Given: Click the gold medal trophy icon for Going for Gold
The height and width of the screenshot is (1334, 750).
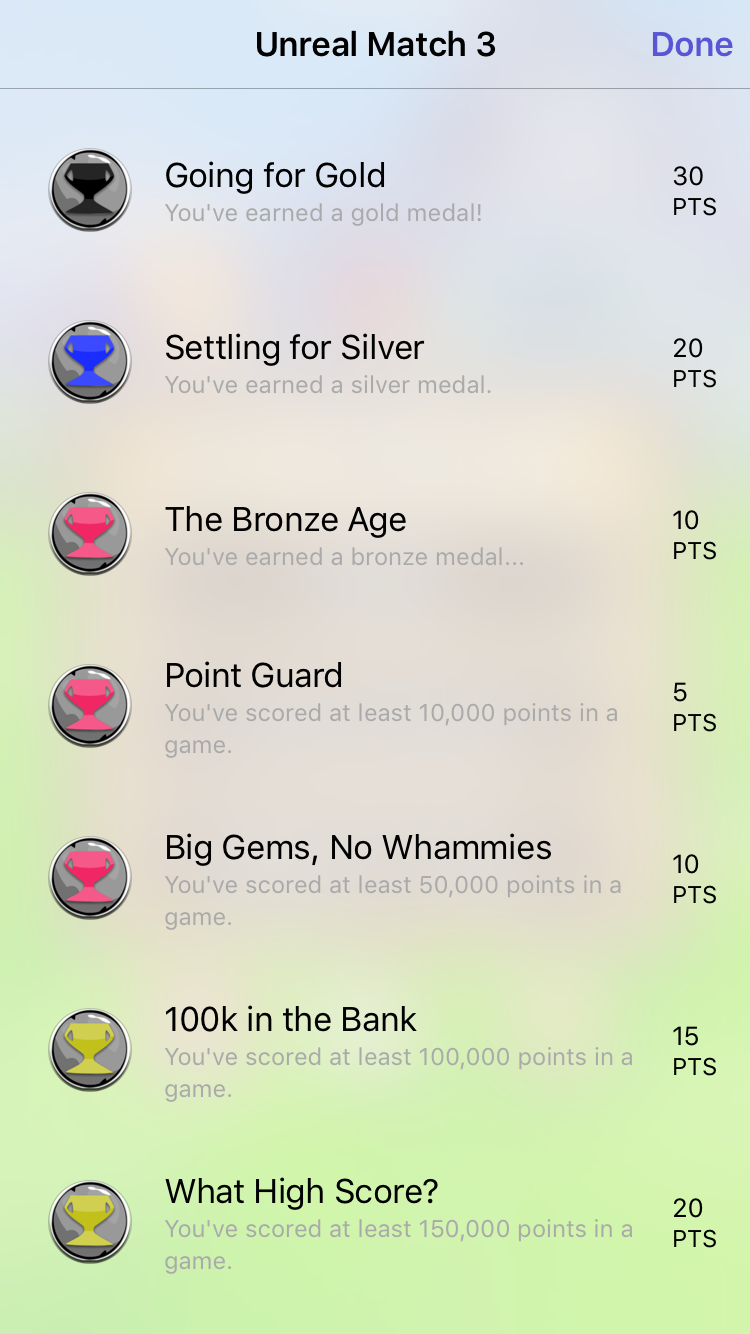Looking at the screenshot, I should (89, 190).
